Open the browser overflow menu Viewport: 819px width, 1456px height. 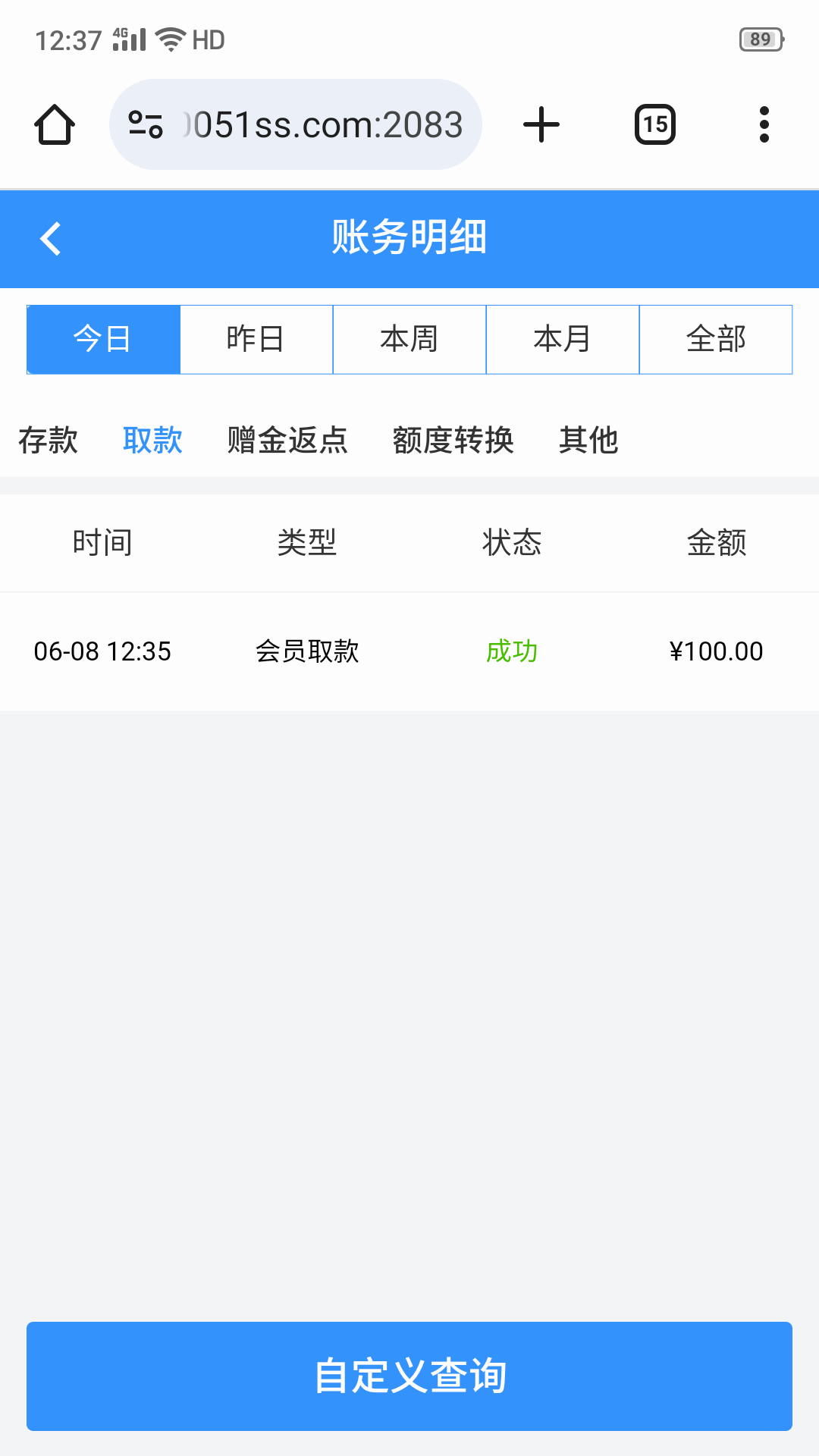point(764,124)
